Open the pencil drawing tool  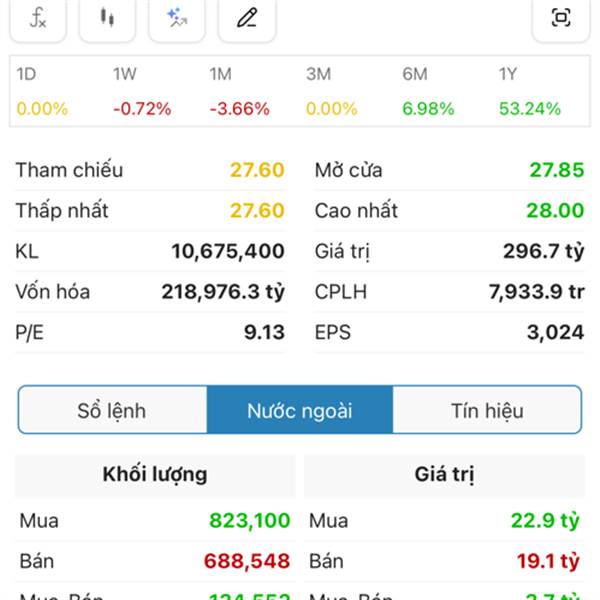tap(247, 18)
